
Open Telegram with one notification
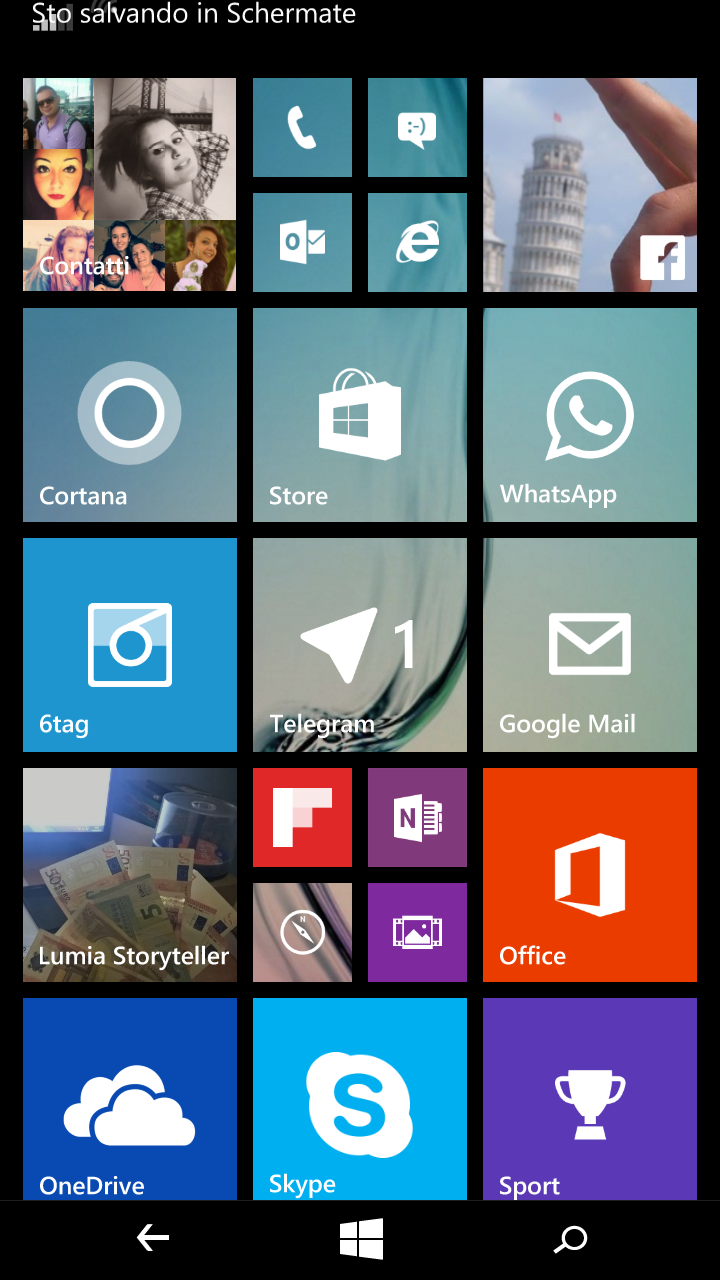click(x=360, y=645)
